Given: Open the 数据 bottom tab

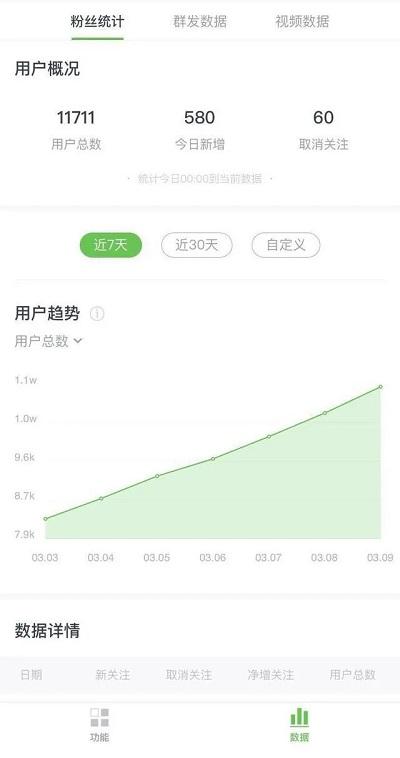Looking at the screenshot, I should tap(299, 725).
